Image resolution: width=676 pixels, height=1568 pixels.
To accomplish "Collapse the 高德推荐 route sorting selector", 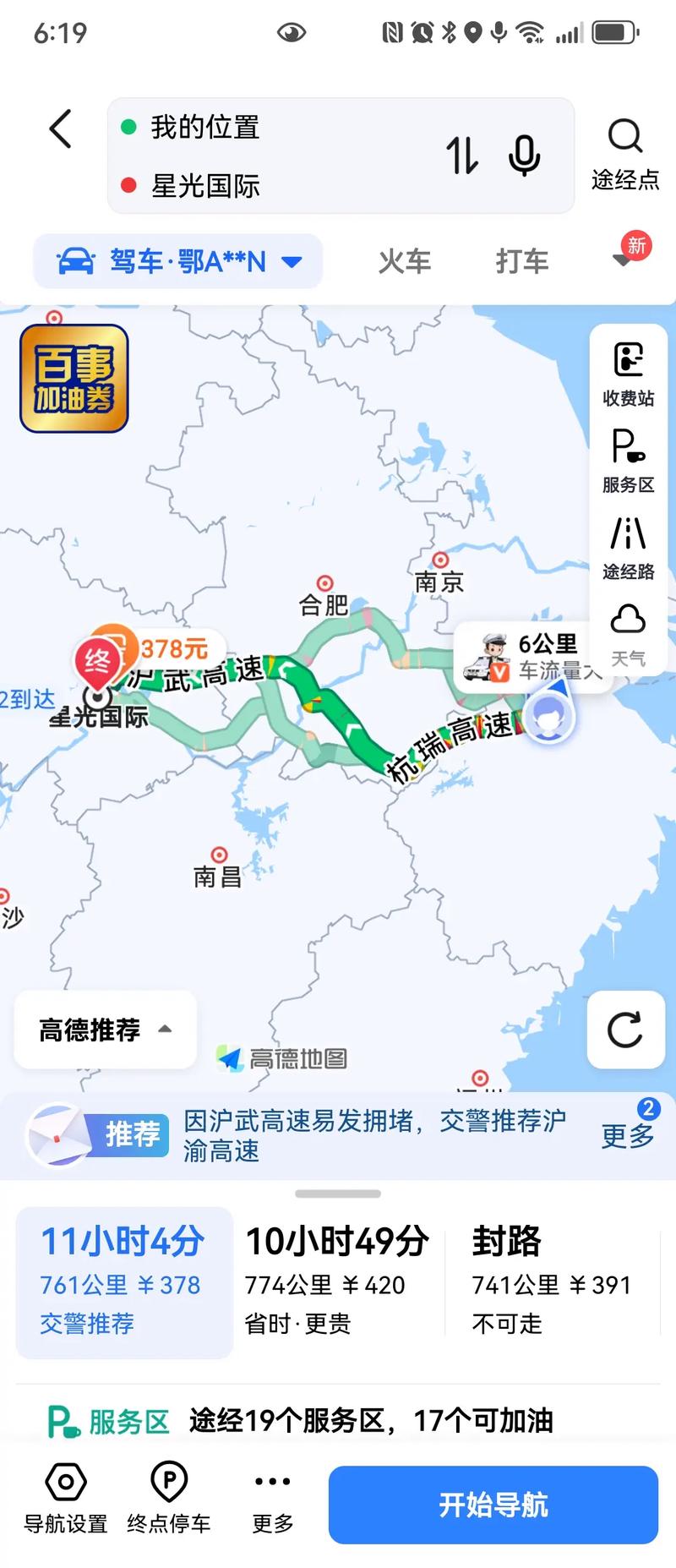I will pyautogui.click(x=103, y=1030).
